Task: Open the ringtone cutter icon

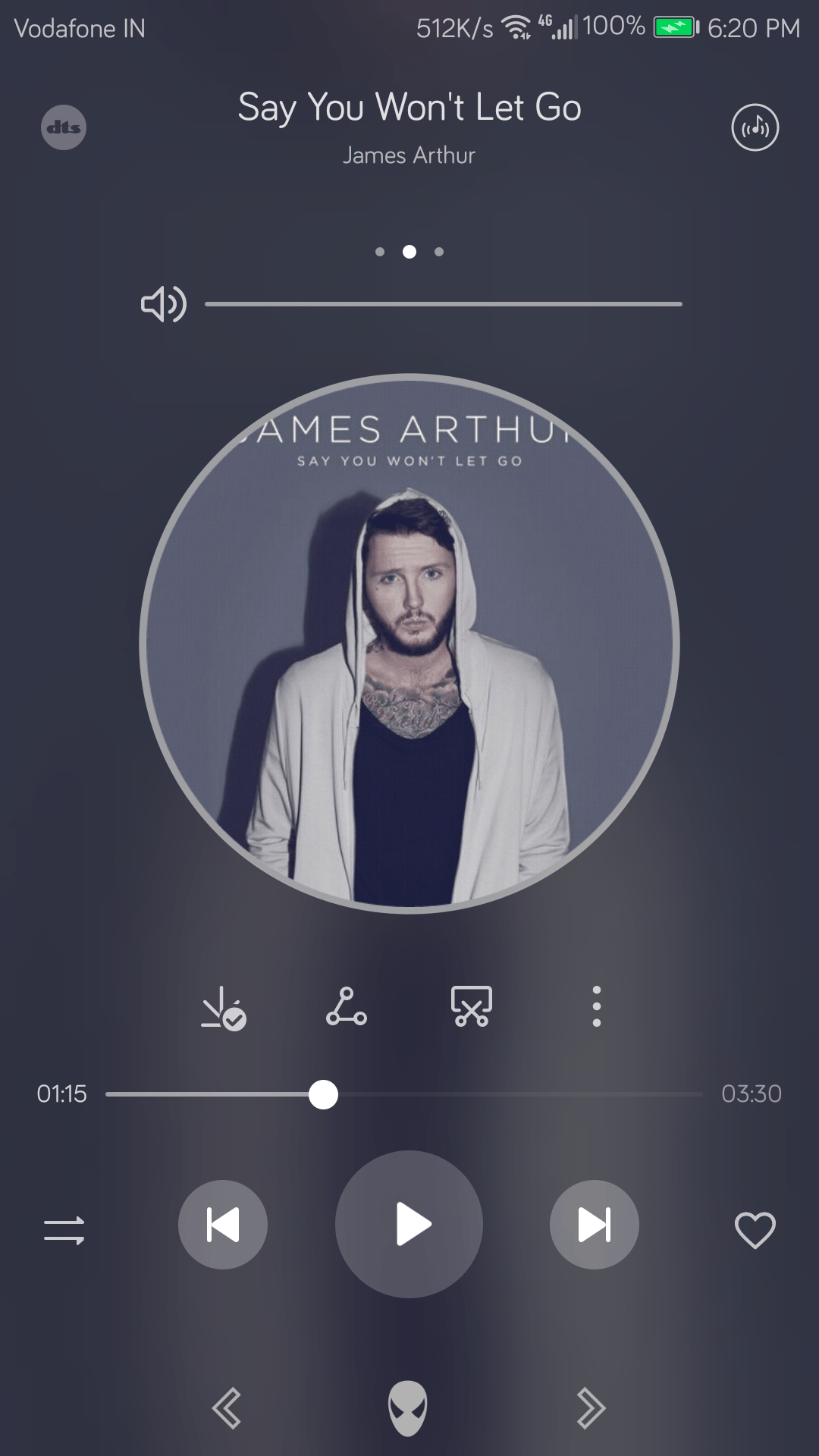Action: click(472, 1007)
